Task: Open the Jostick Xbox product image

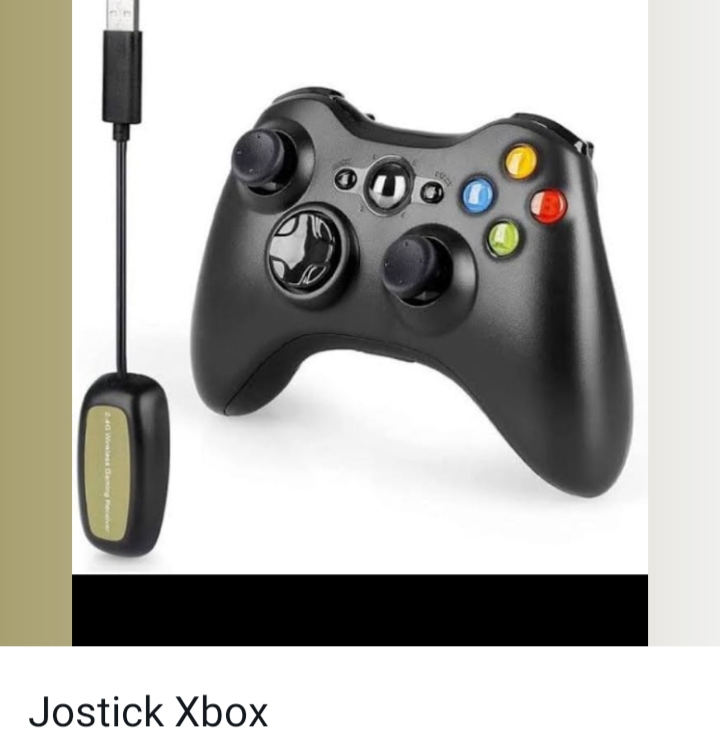Action: [360, 300]
